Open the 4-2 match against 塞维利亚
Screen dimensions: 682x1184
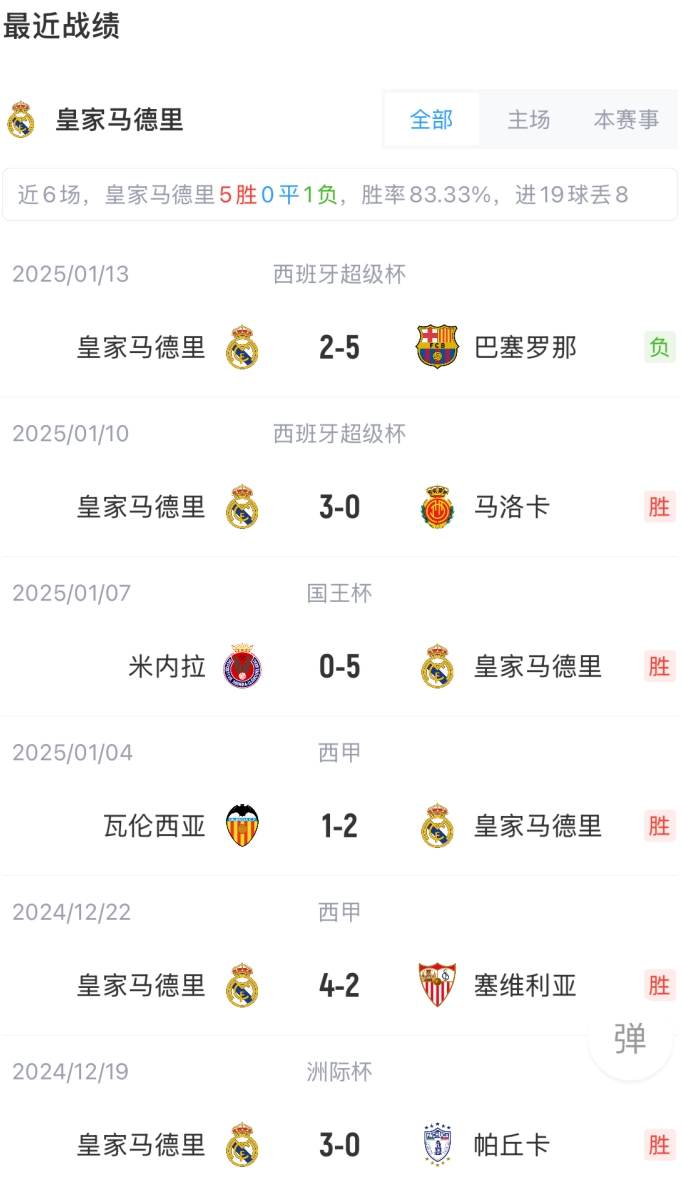pyautogui.click(x=340, y=986)
